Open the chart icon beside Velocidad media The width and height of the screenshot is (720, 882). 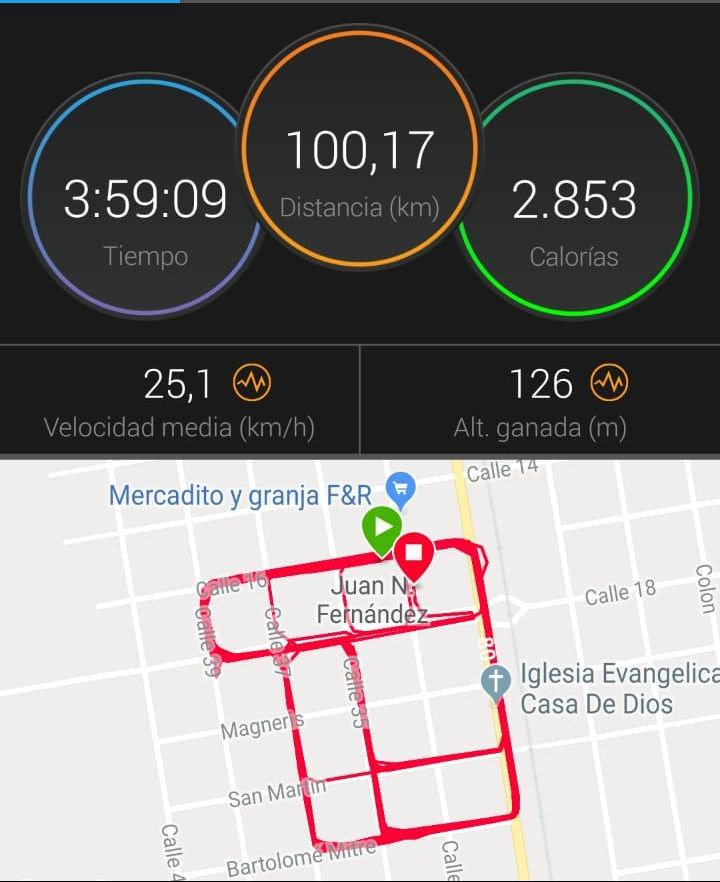[x=251, y=382]
